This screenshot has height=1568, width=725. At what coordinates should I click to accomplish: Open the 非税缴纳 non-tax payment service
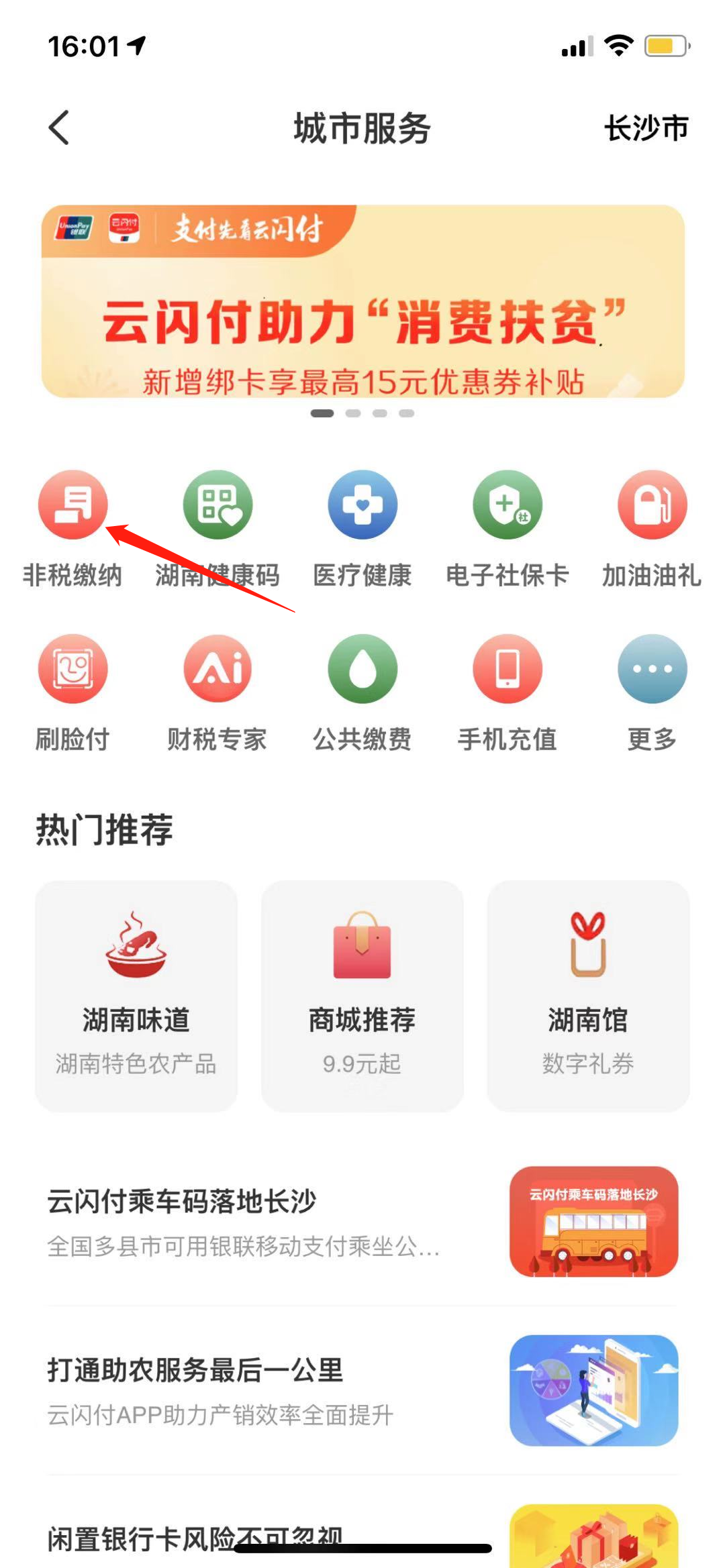click(x=72, y=507)
